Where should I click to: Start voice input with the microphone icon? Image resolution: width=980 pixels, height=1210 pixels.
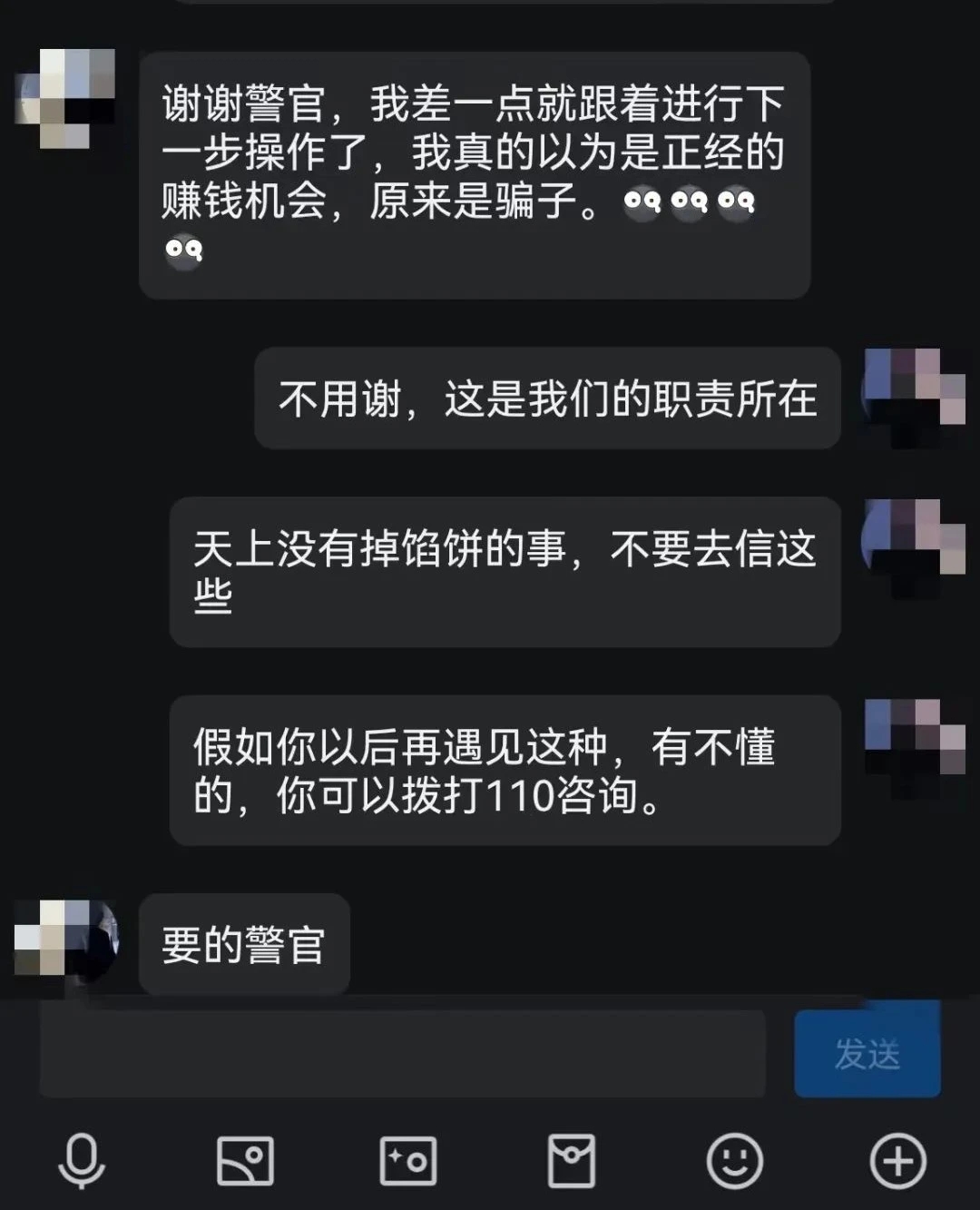82,1160
